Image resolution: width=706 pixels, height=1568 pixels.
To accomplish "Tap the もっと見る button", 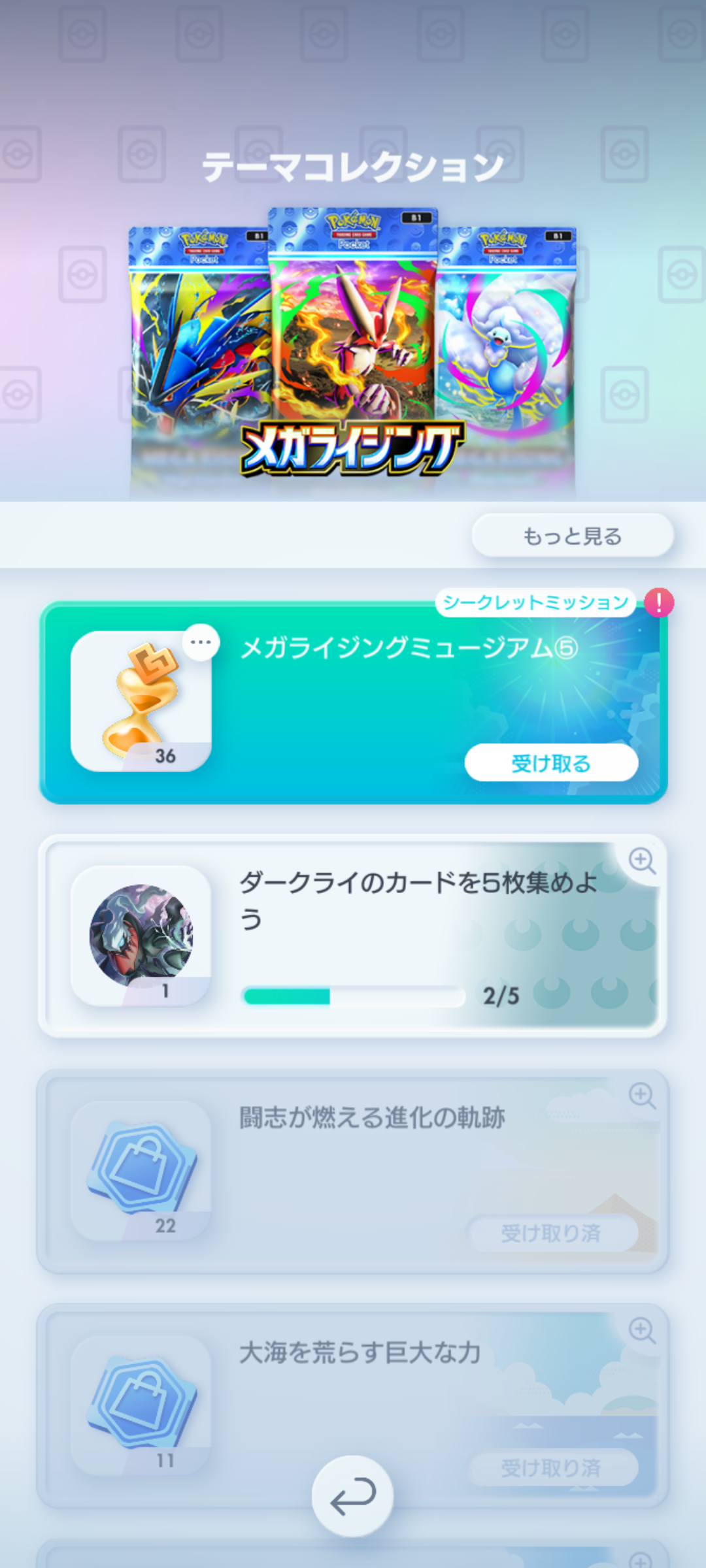I will [572, 536].
